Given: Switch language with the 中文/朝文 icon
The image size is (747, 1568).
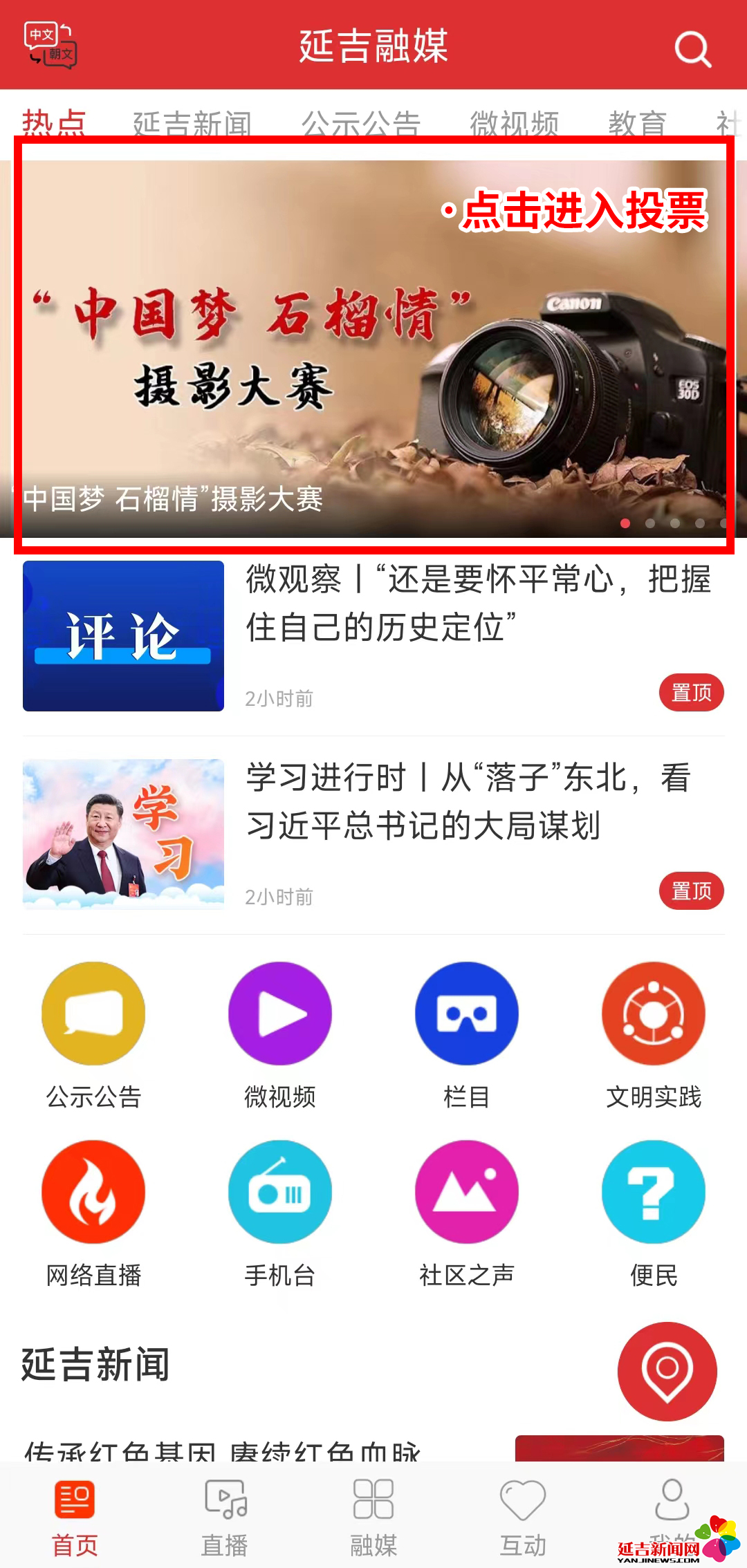Looking at the screenshot, I should [x=50, y=46].
